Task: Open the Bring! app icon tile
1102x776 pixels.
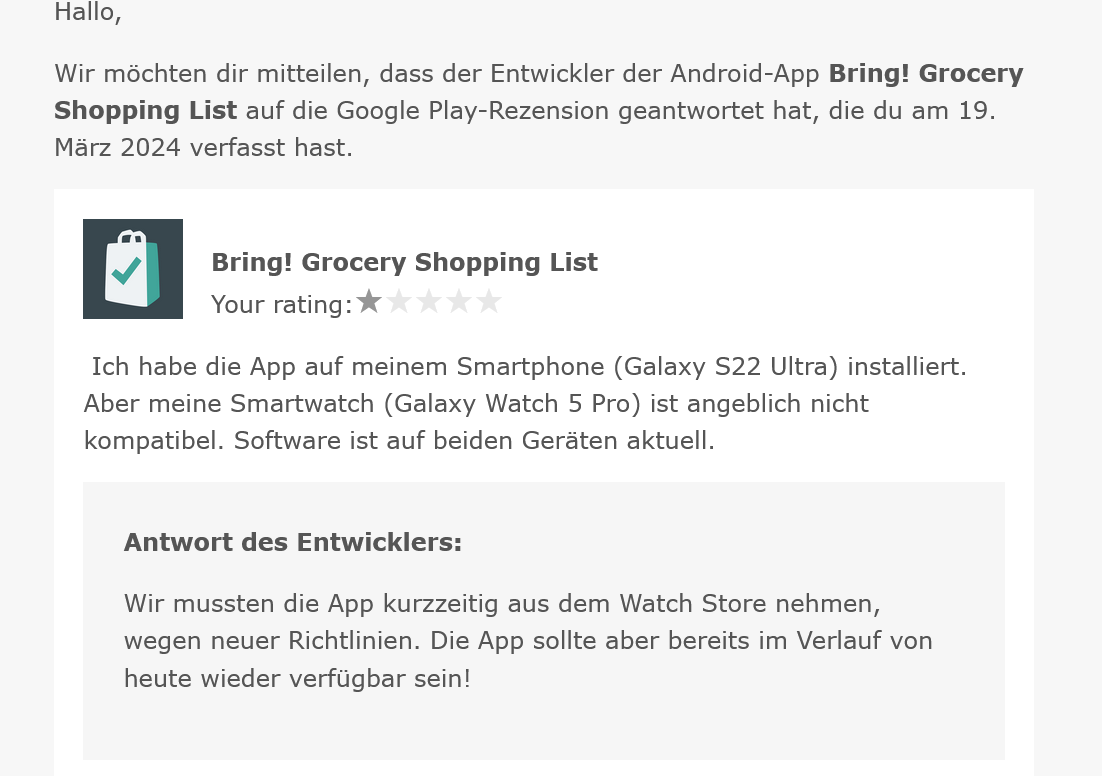Action: pyautogui.click(x=133, y=269)
